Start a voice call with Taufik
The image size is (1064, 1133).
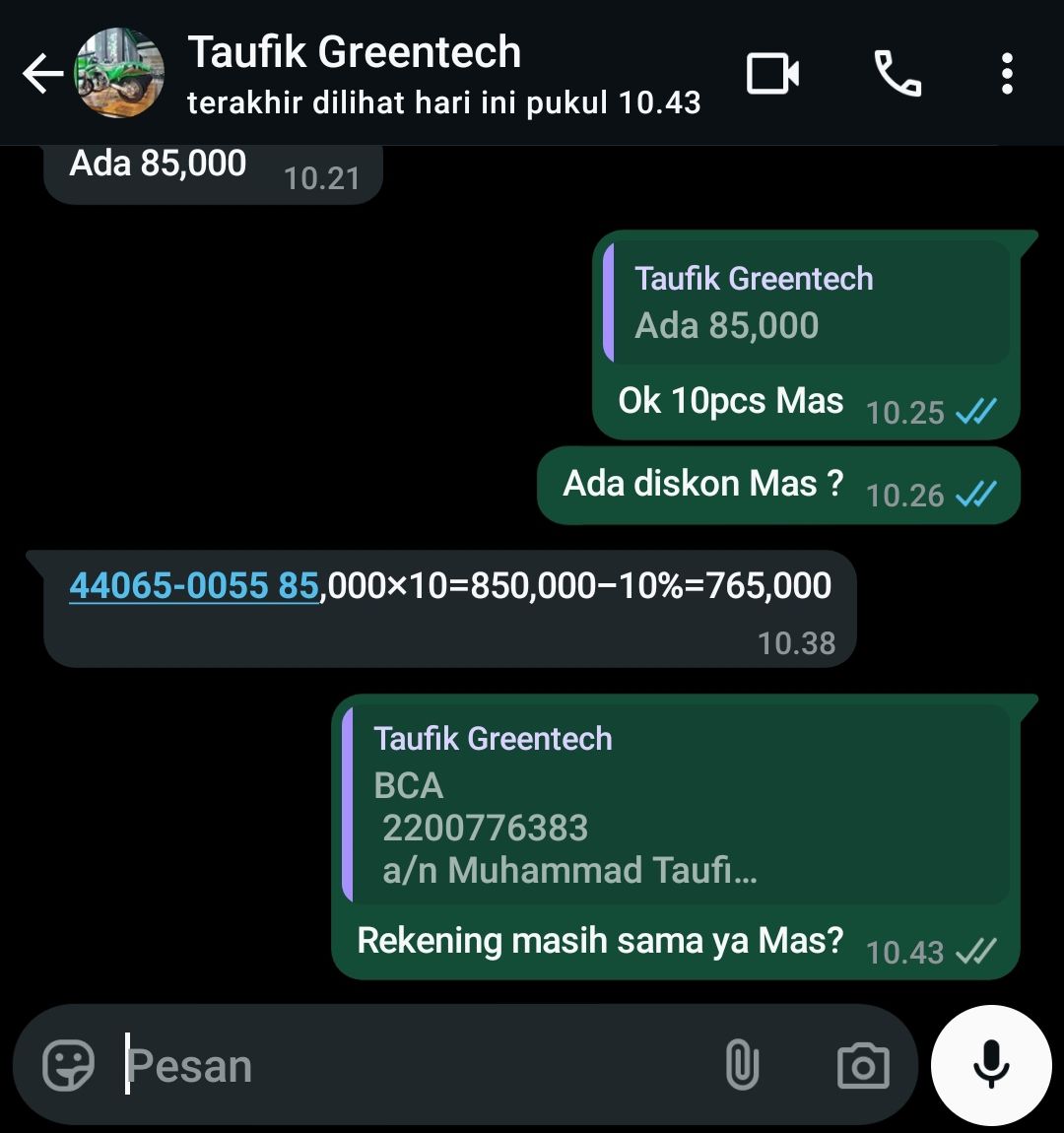coord(898,74)
